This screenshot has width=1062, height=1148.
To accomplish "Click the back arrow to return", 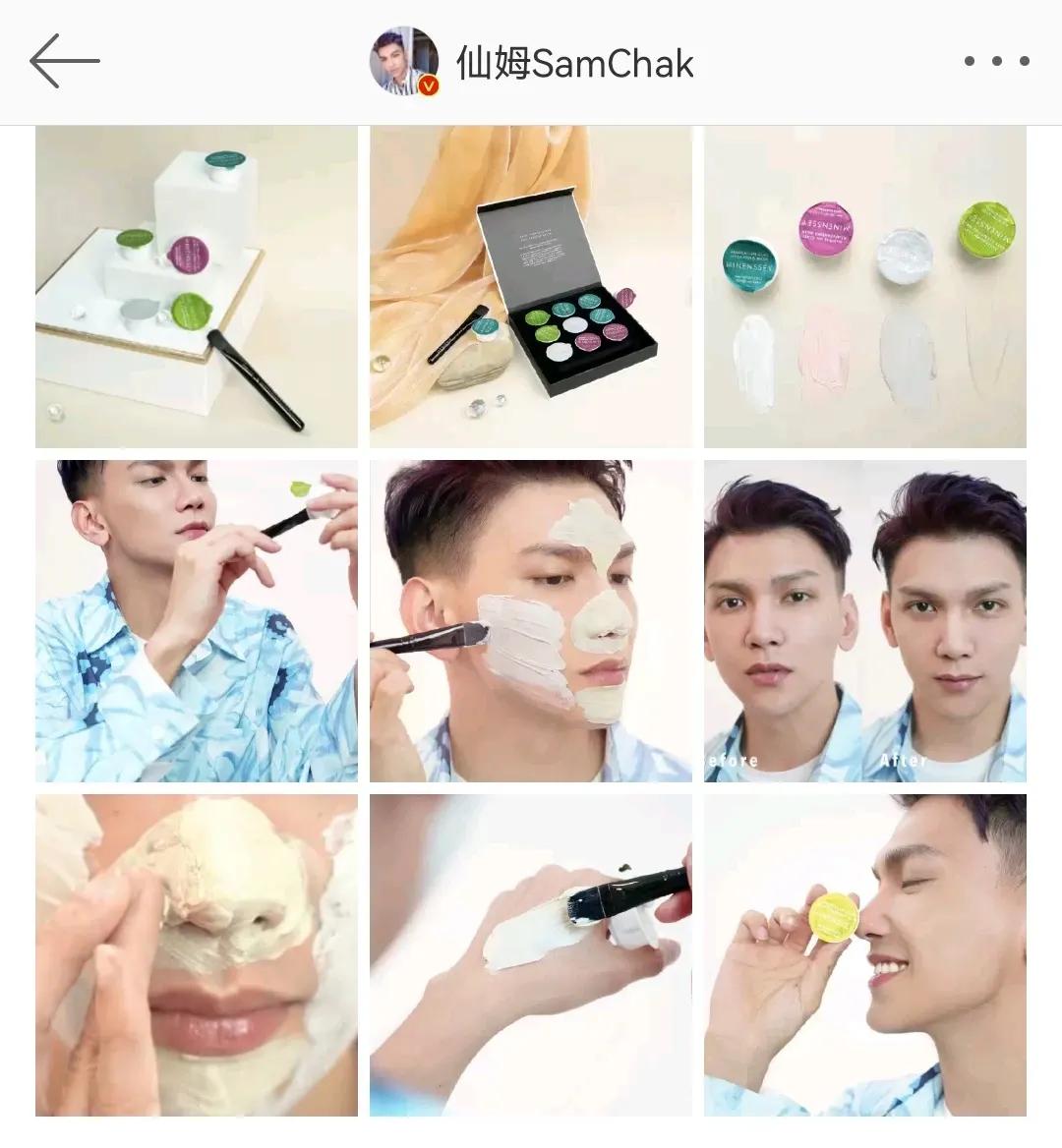I will click(62, 61).
